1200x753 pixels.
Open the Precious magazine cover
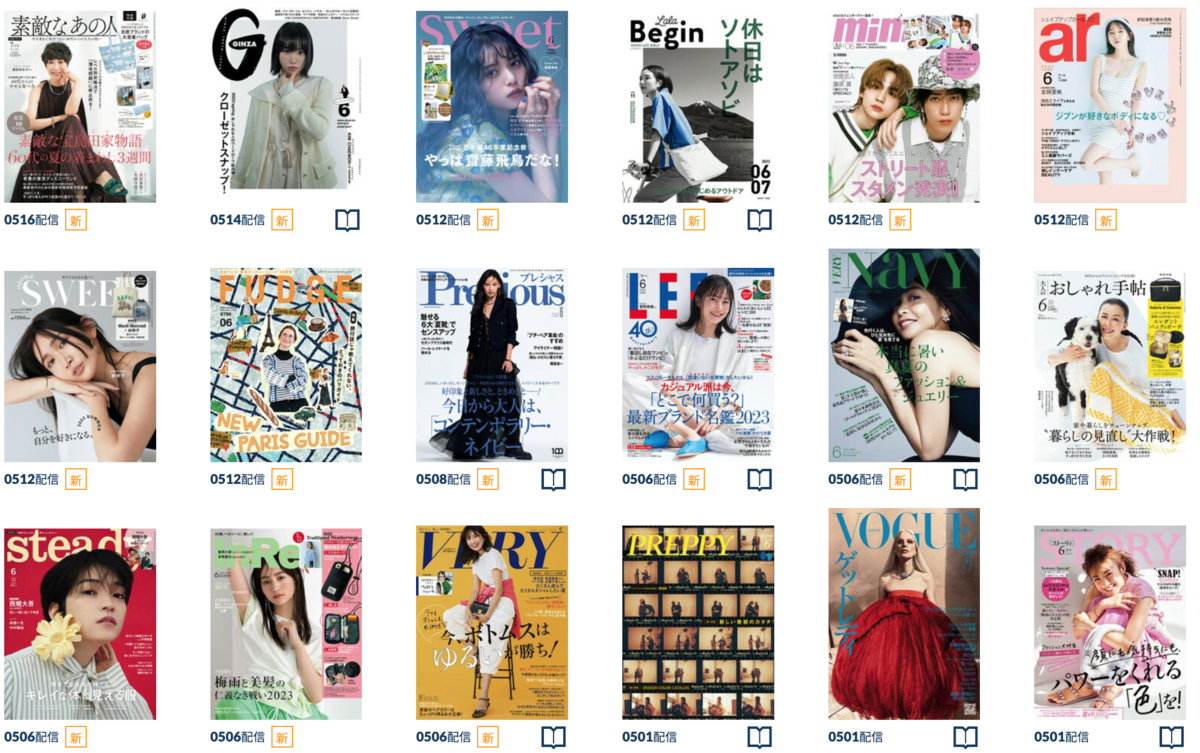tap(492, 365)
